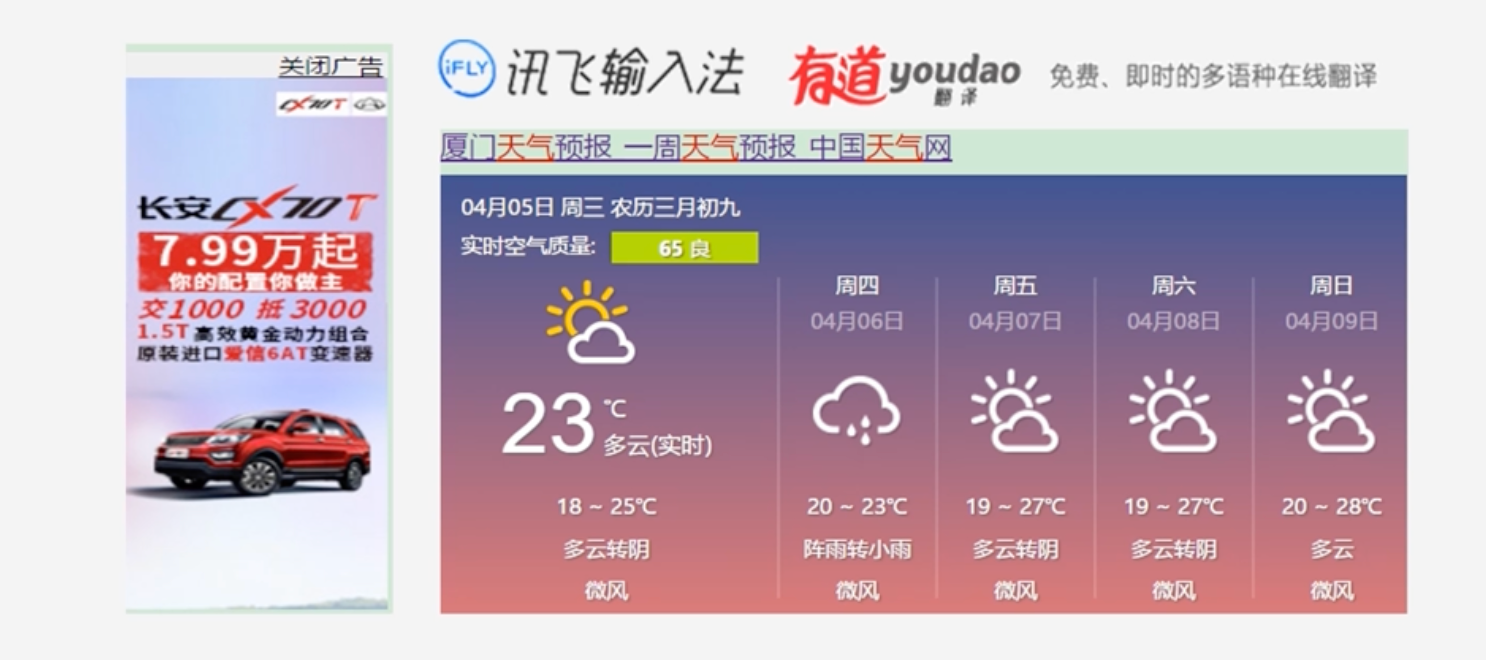Open the 一周天气预报 link
Screen dimensions: 1486x660
click(710, 149)
